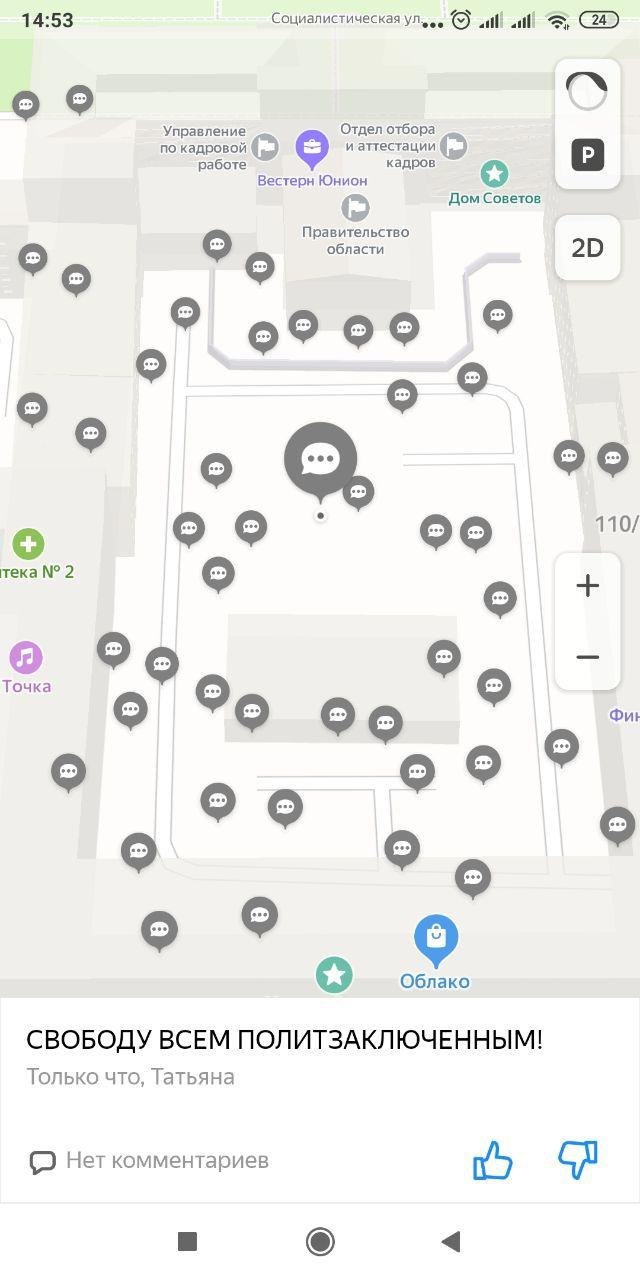Go to the system home screen
Screen dimensions: 640x1280
[320, 1242]
